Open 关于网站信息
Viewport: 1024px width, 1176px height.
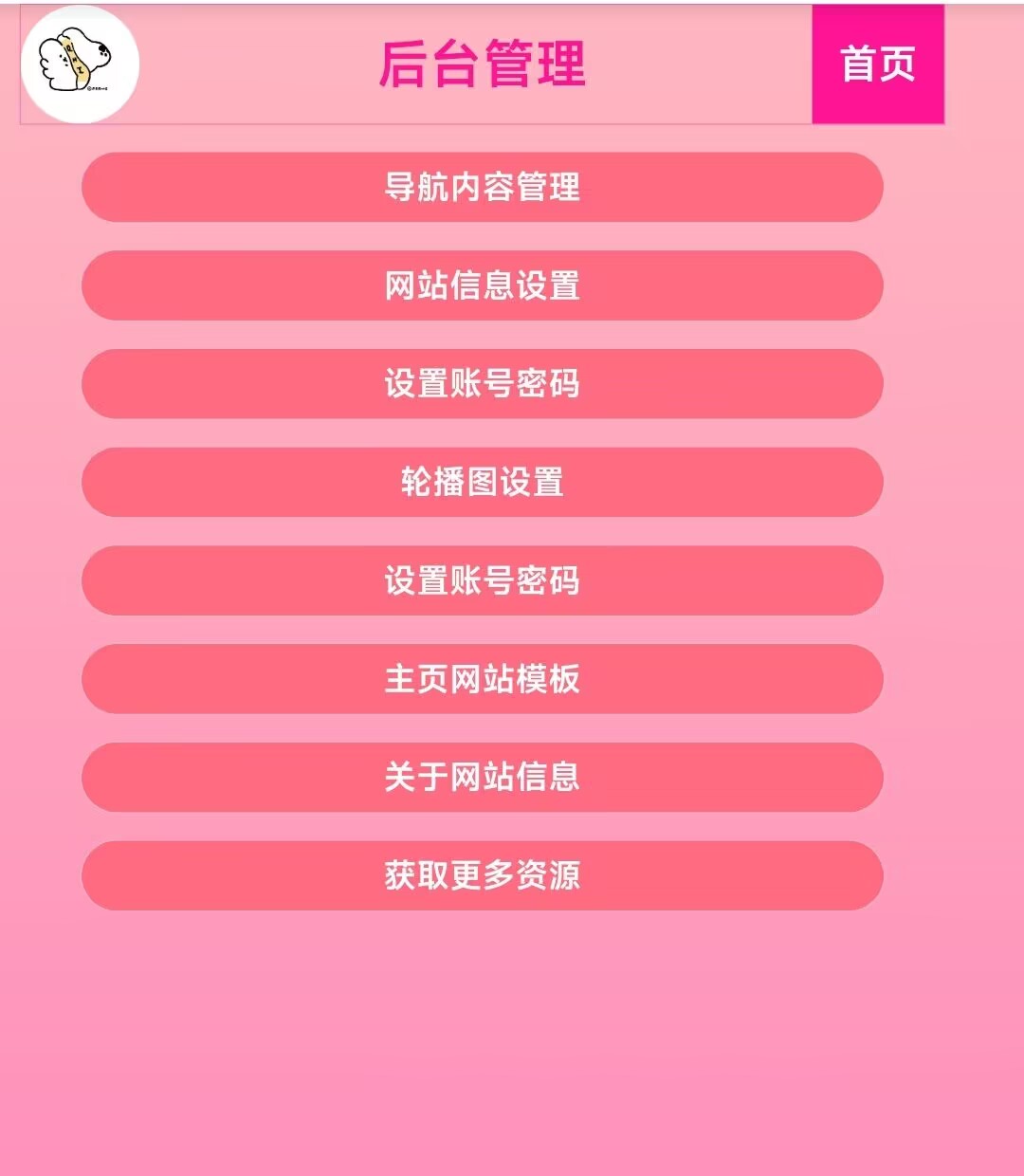pyautogui.click(x=482, y=777)
